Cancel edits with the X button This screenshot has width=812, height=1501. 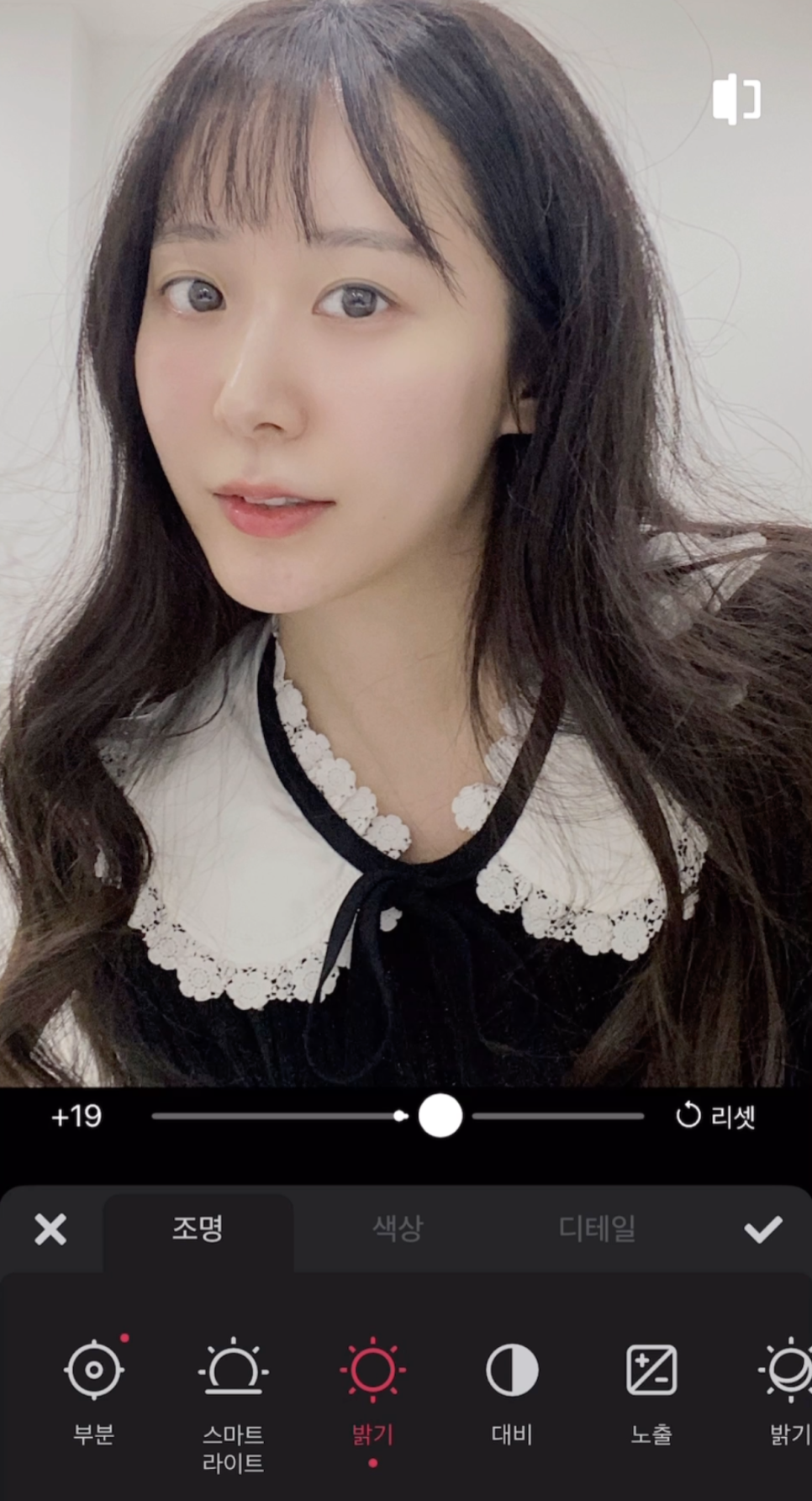50,1229
